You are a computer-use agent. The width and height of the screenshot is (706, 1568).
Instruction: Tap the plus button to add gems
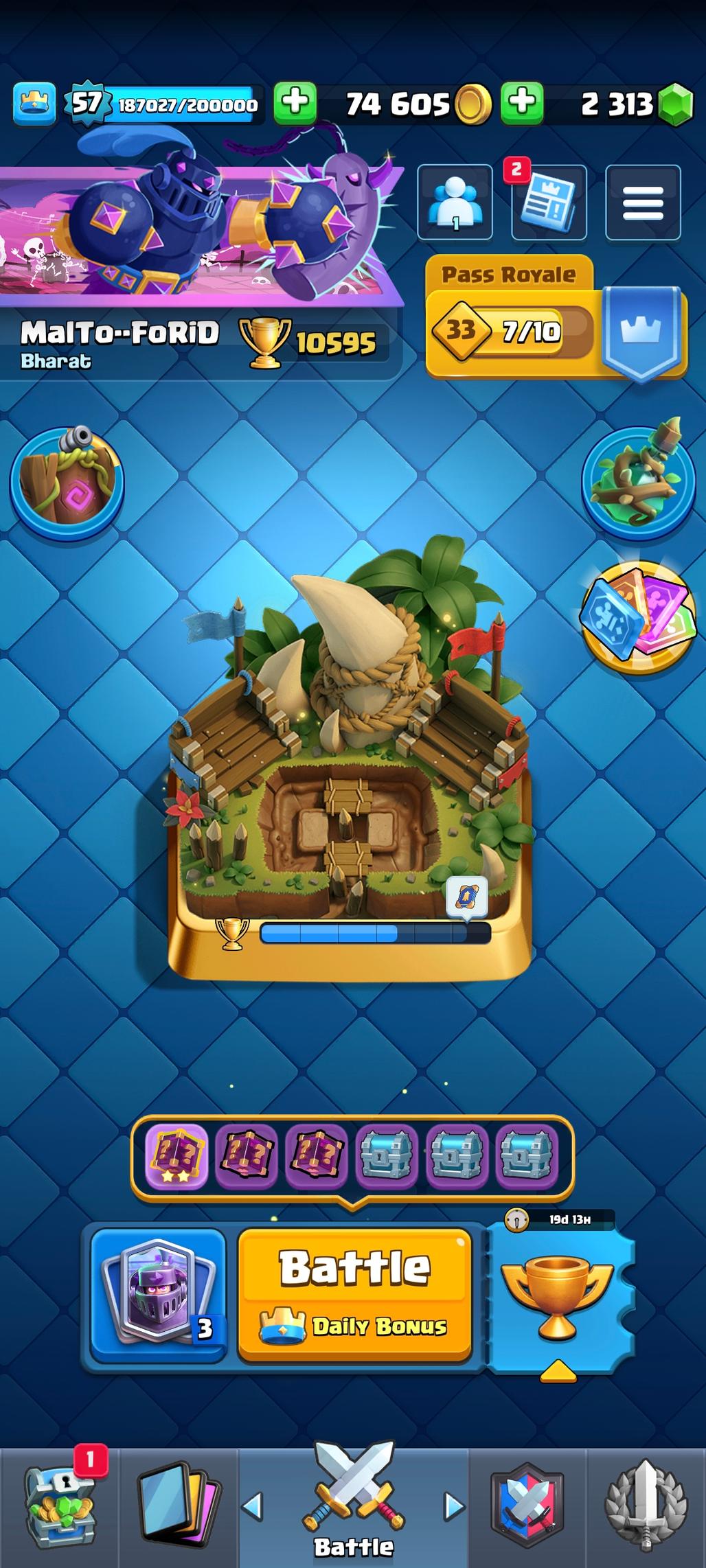pos(522,104)
